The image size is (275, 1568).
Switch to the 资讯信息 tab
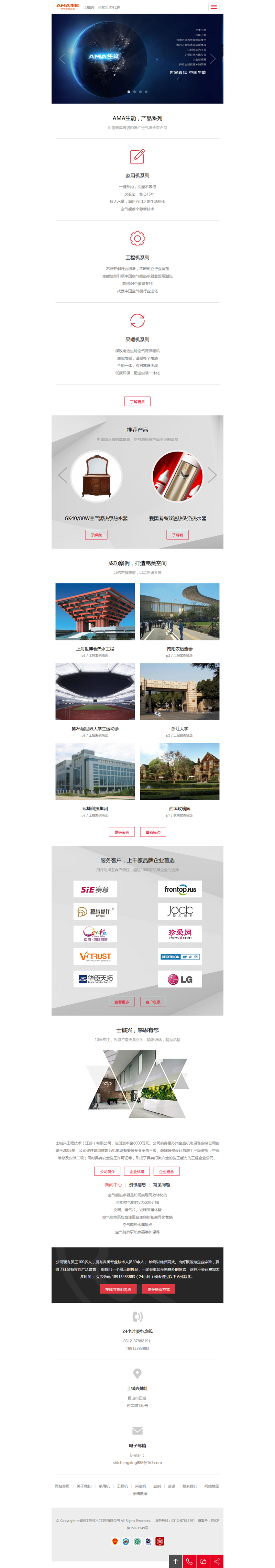[x=137, y=1185]
